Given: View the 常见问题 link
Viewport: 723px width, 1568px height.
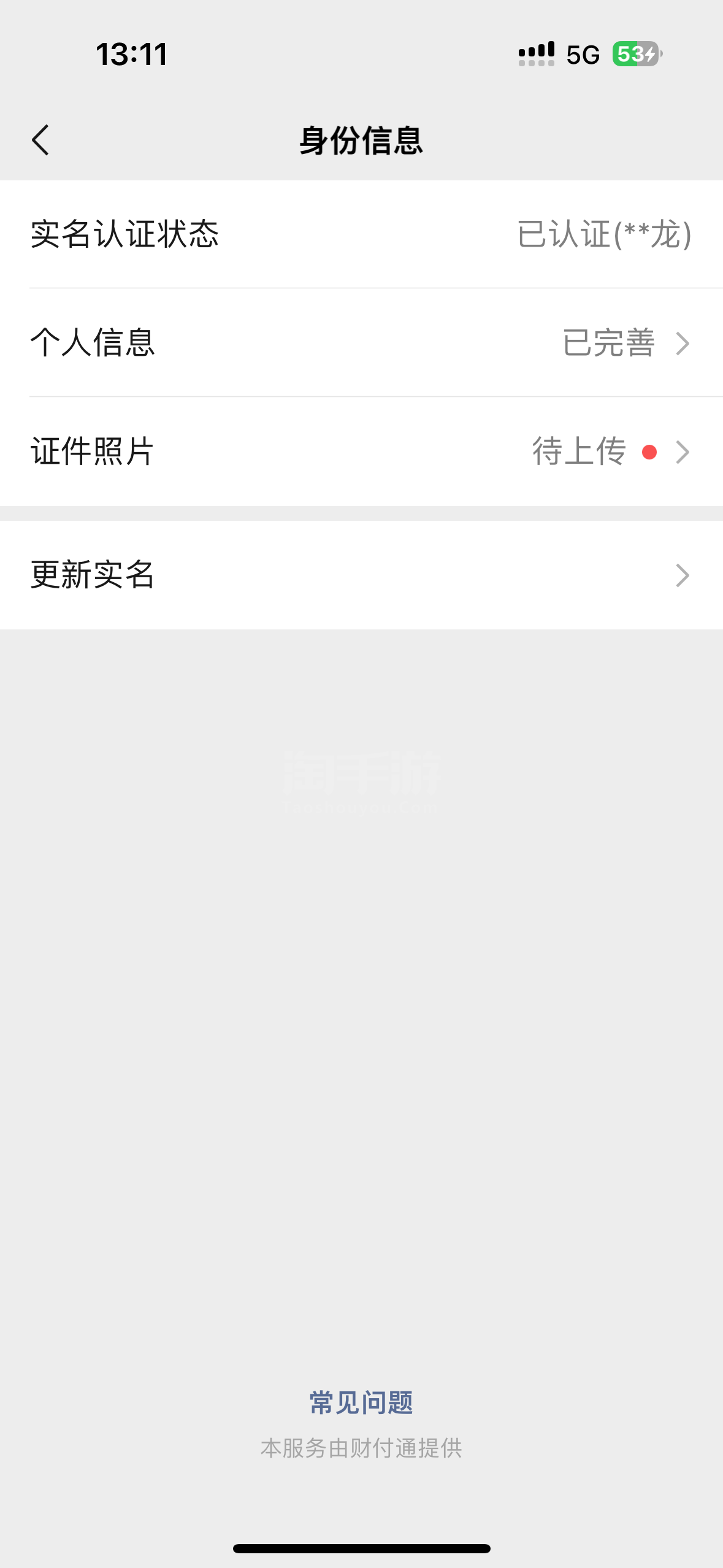Looking at the screenshot, I should coord(361,1403).
